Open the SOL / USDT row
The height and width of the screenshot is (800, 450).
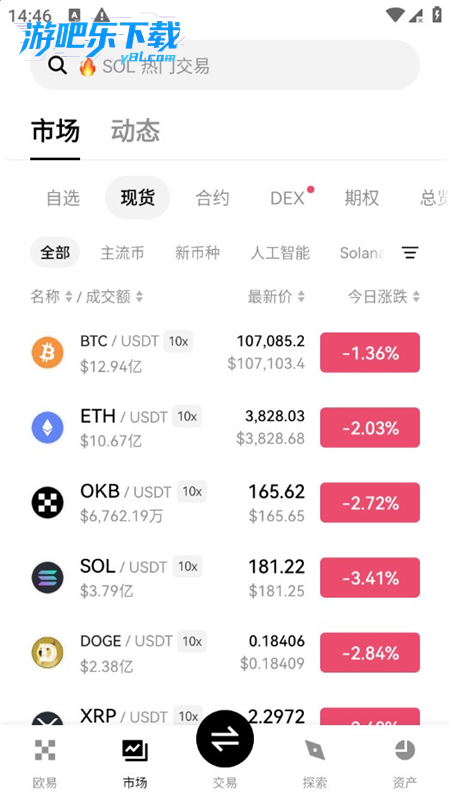click(225, 578)
